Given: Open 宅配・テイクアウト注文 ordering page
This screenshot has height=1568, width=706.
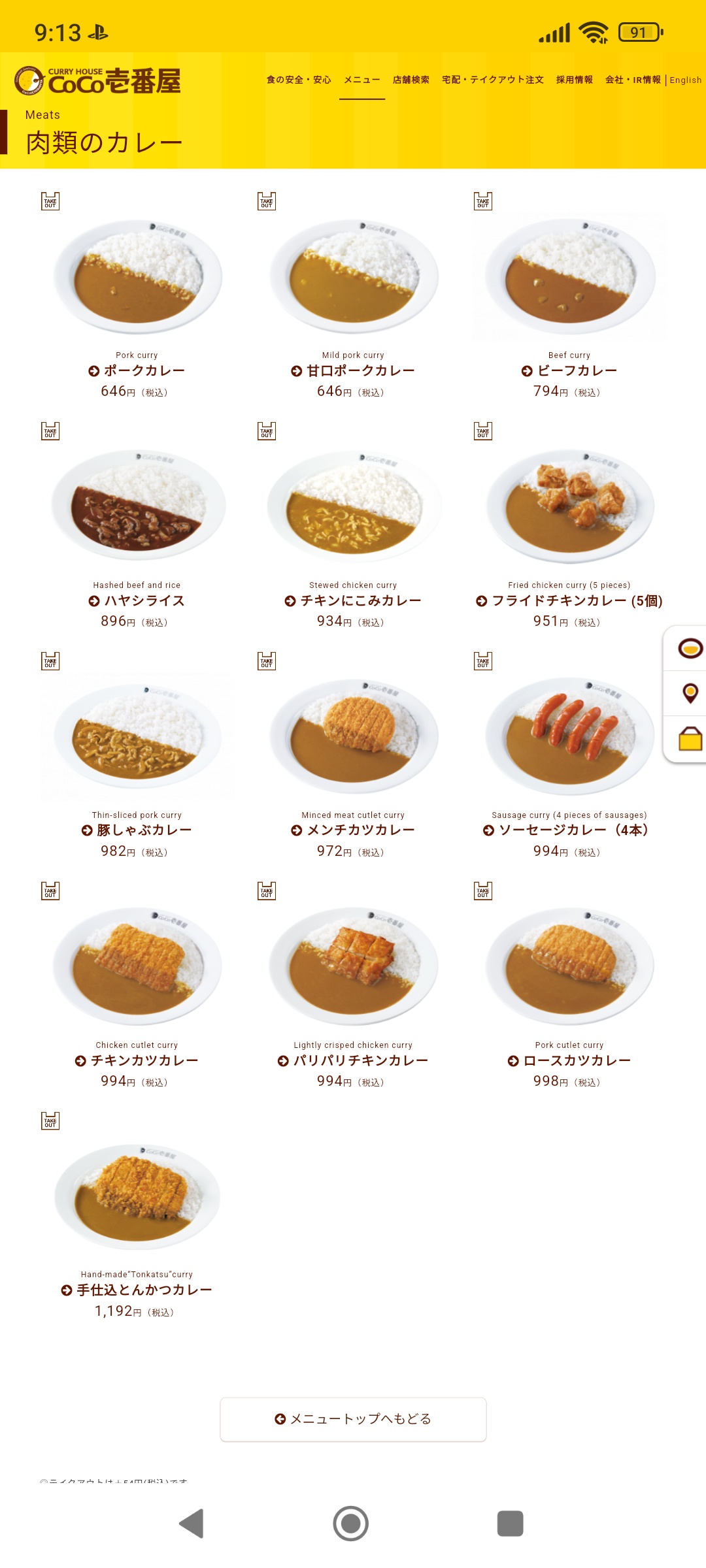Looking at the screenshot, I should click(492, 80).
